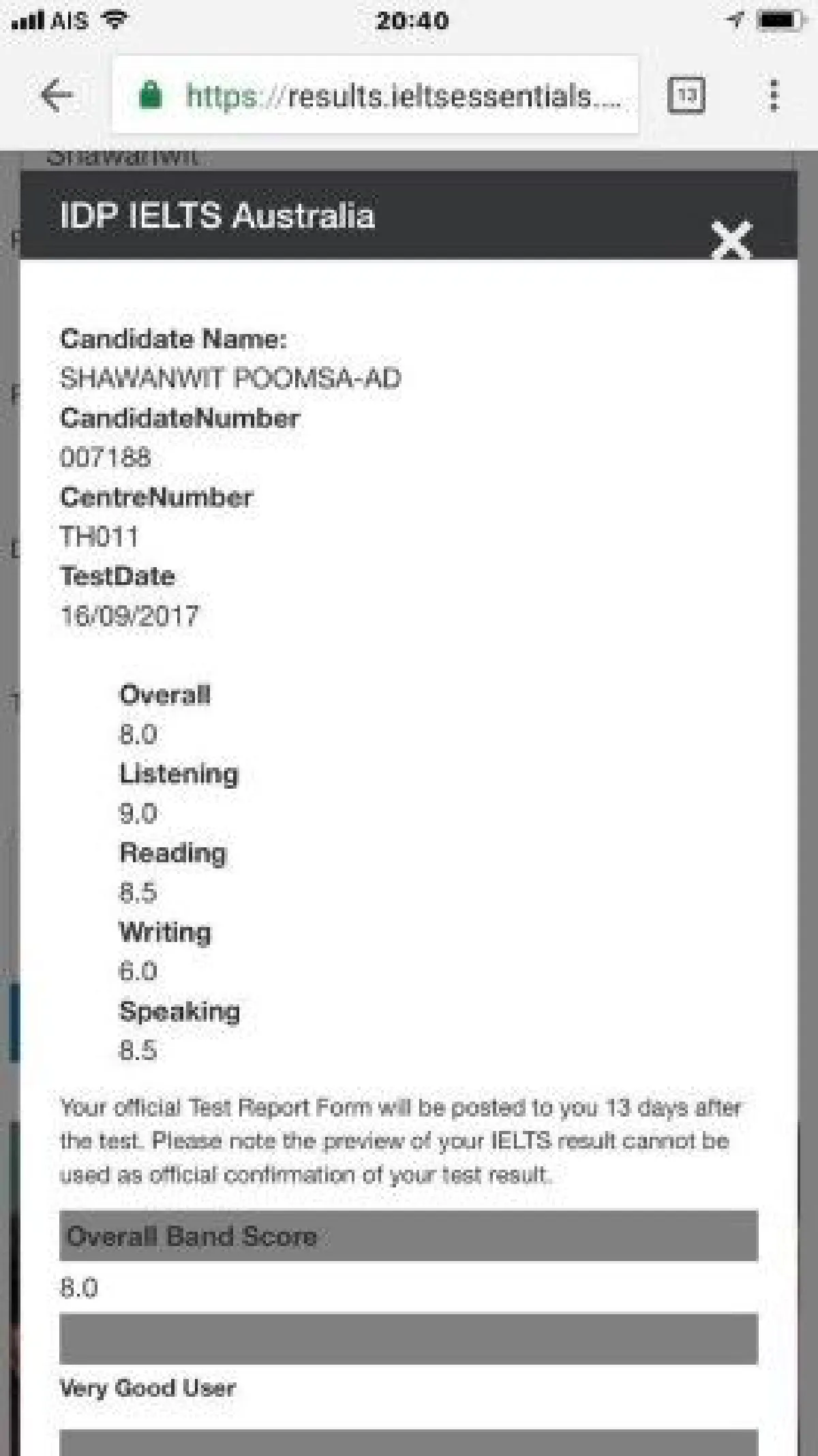Go back using the browser arrow
This screenshot has height=1456, width=818.
pyautogui.click(x=57, y=95)
